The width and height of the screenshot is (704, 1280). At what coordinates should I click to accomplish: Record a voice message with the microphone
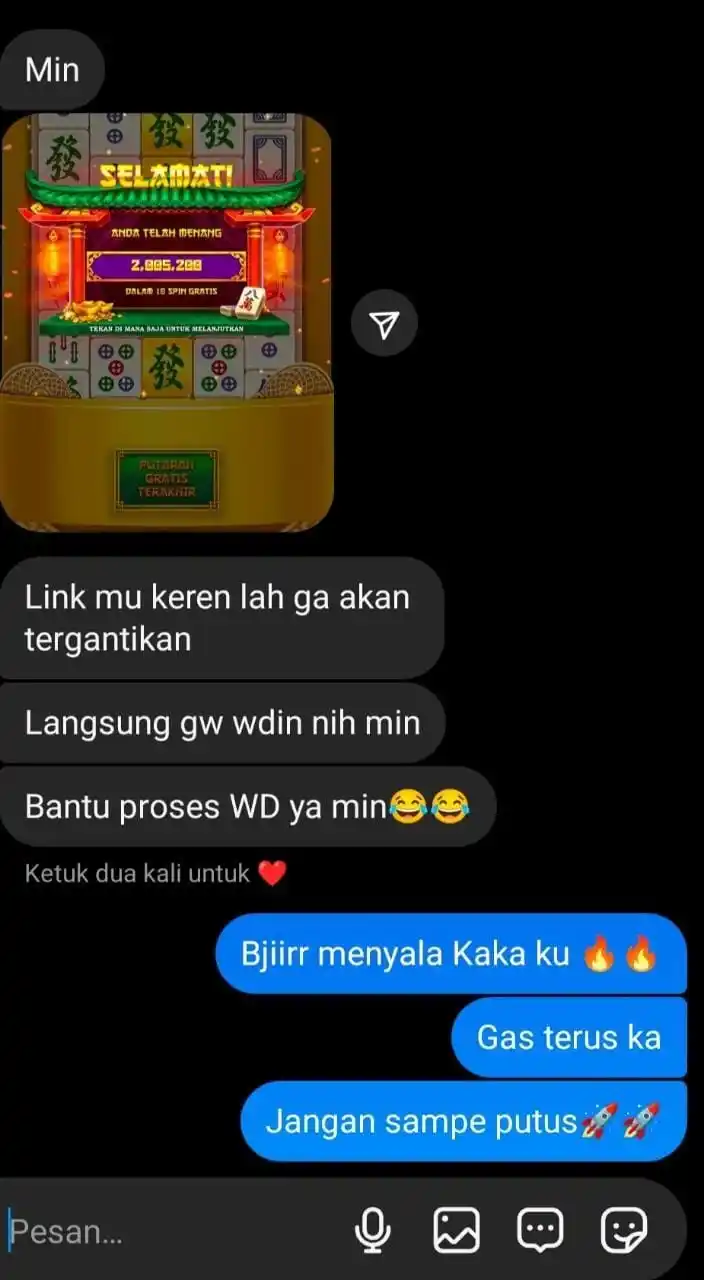click(373, 1231)
